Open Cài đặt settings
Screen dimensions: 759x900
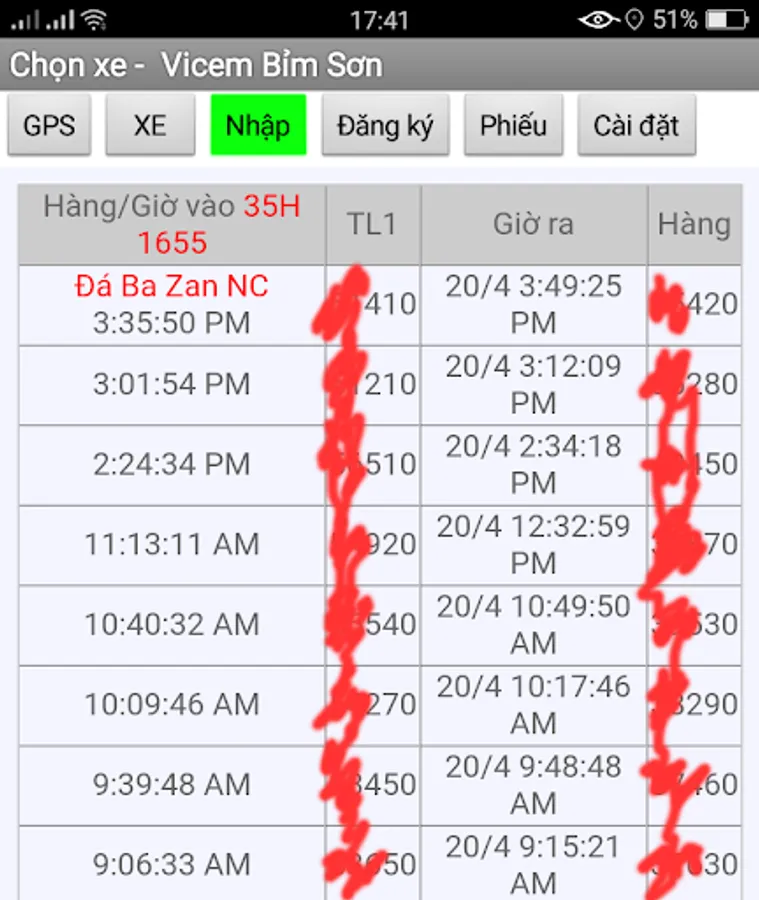[636, 126]
